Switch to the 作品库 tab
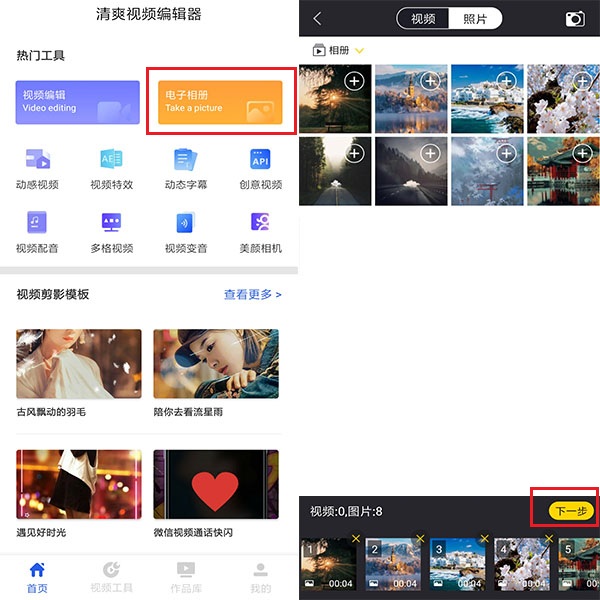The height and width of the screenshot is (600, 600). click(x=186, y=577)
